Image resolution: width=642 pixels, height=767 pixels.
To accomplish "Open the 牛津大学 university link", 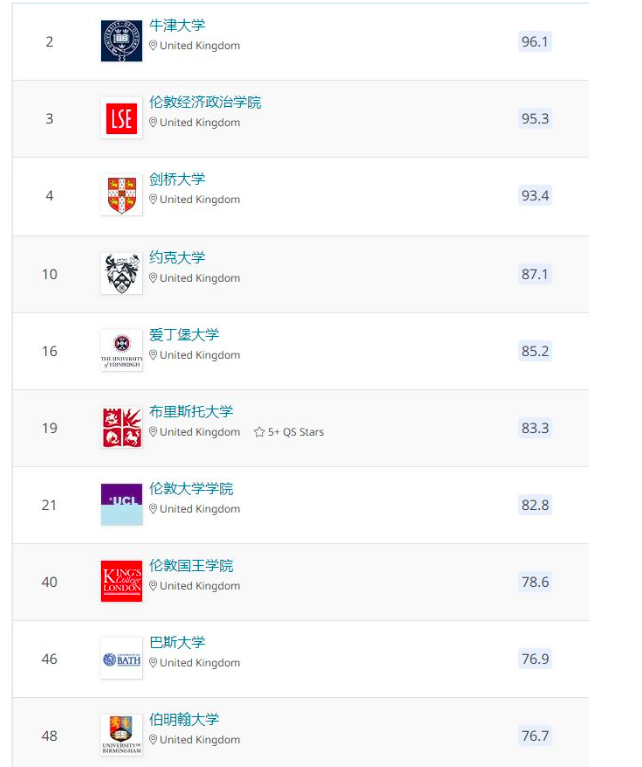I will 177,25.
